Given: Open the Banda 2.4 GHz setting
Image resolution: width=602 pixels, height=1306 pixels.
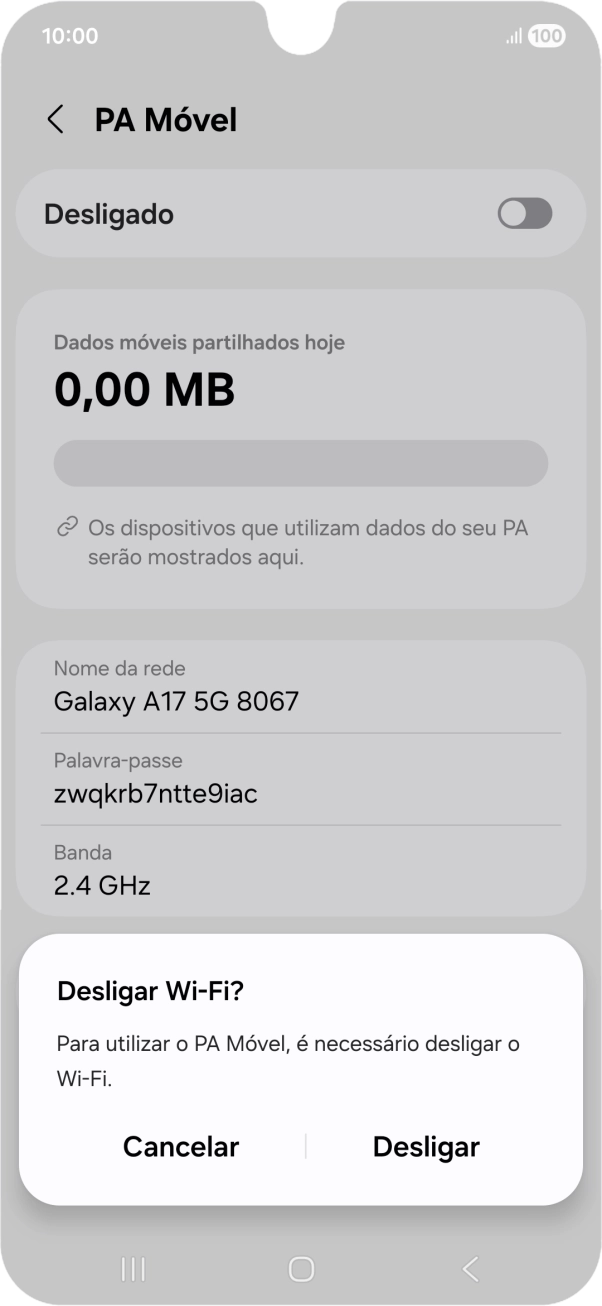Looking at the screenshot, I should point(300,870).
